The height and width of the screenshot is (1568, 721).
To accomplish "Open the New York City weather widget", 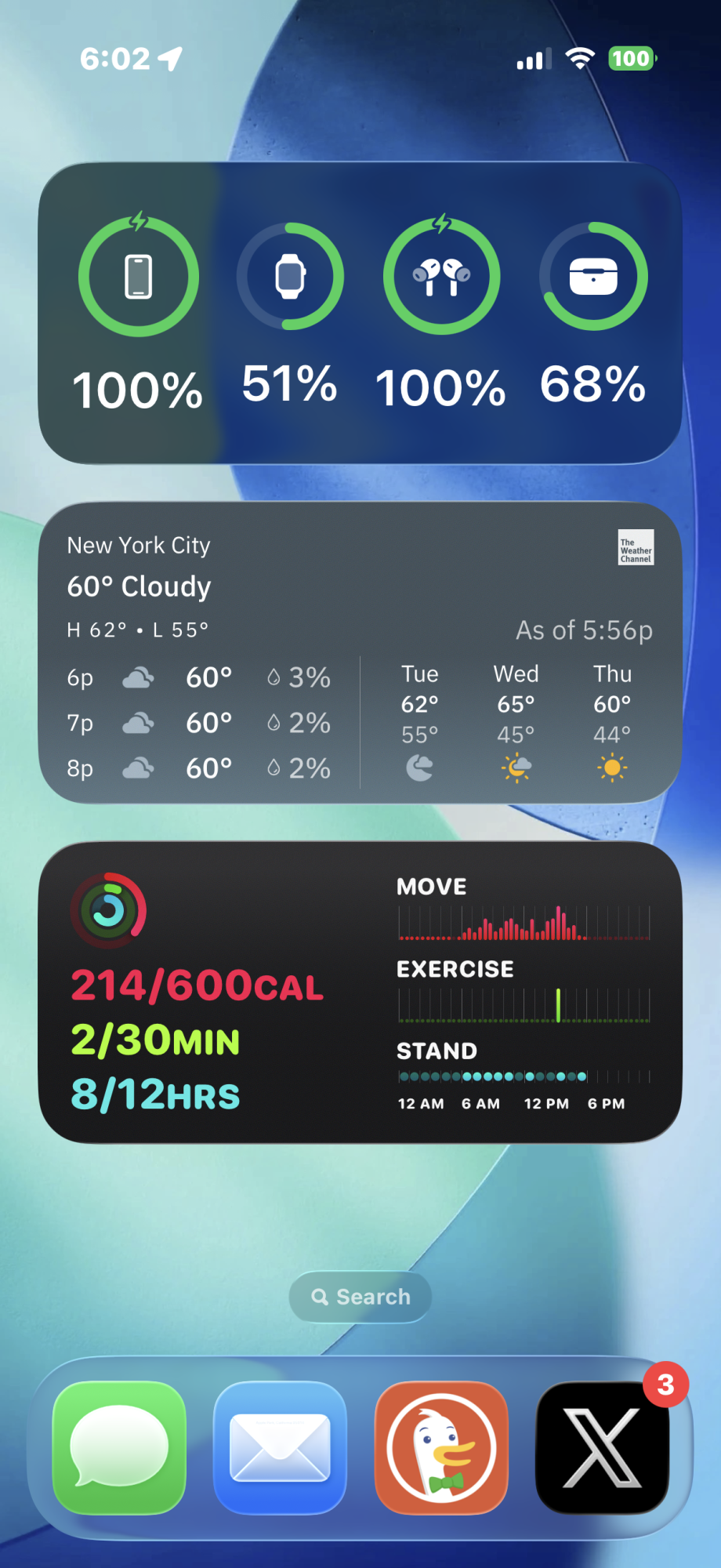I will coord(360,652).
